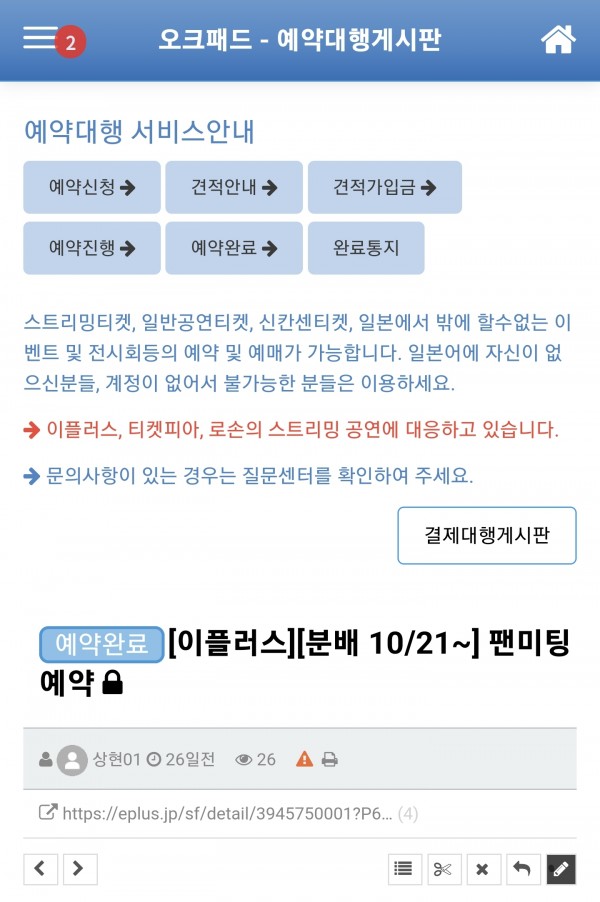Reply to this post arrow icon

tap(522, 870)
